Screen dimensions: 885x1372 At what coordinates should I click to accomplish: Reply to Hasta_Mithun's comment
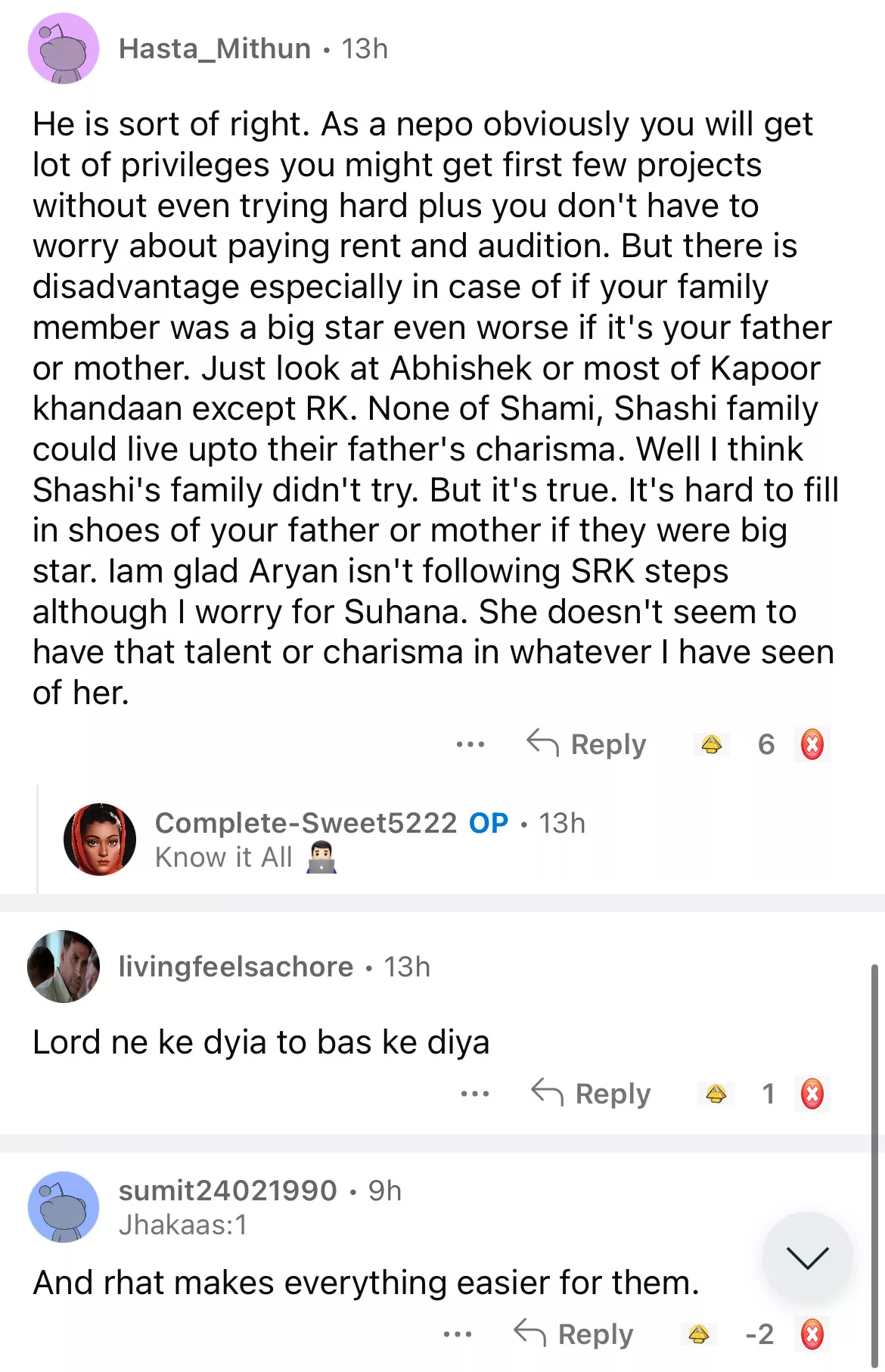tap(586, 744)
